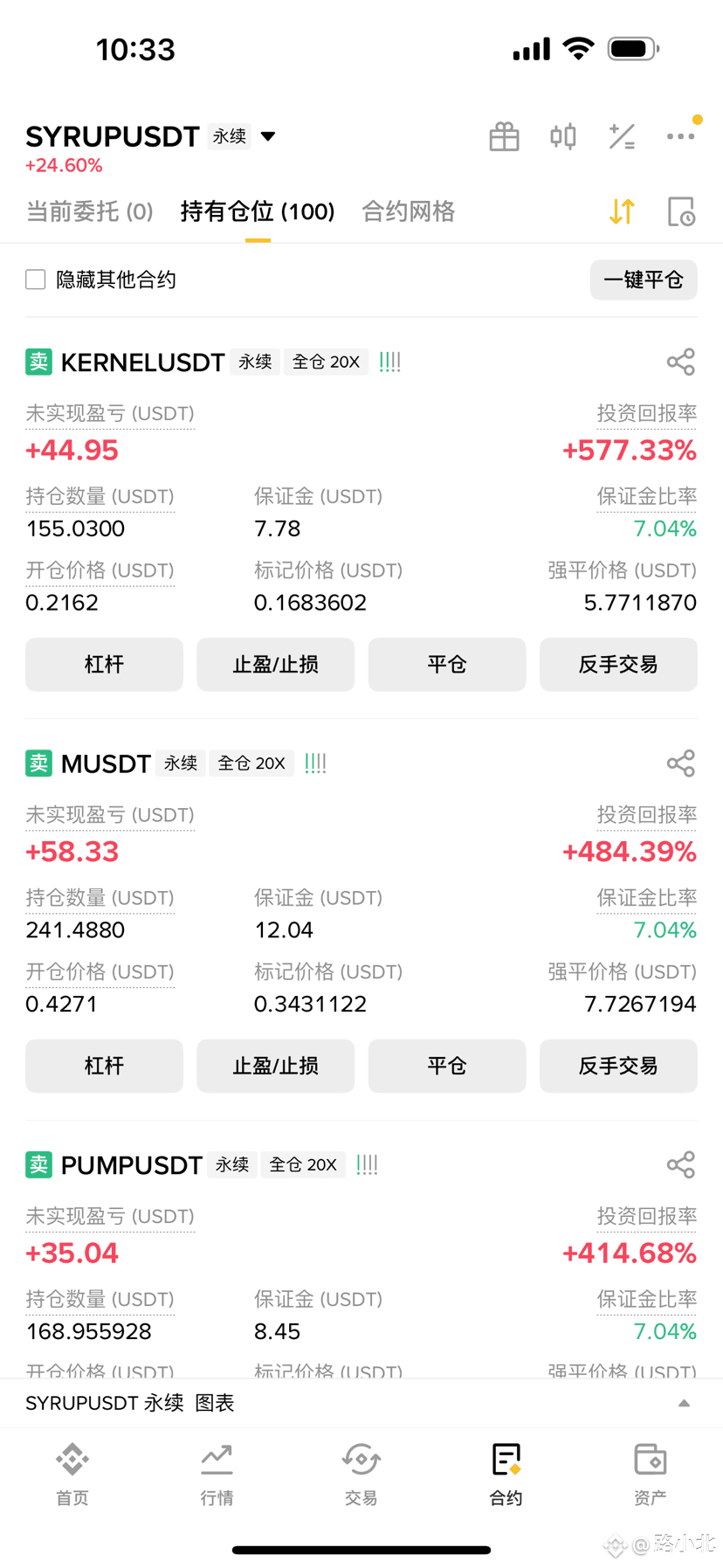Open the 资产 tab
Image resolution: width=723 pixels, height=1568 pixels.
coord(651,1475)
